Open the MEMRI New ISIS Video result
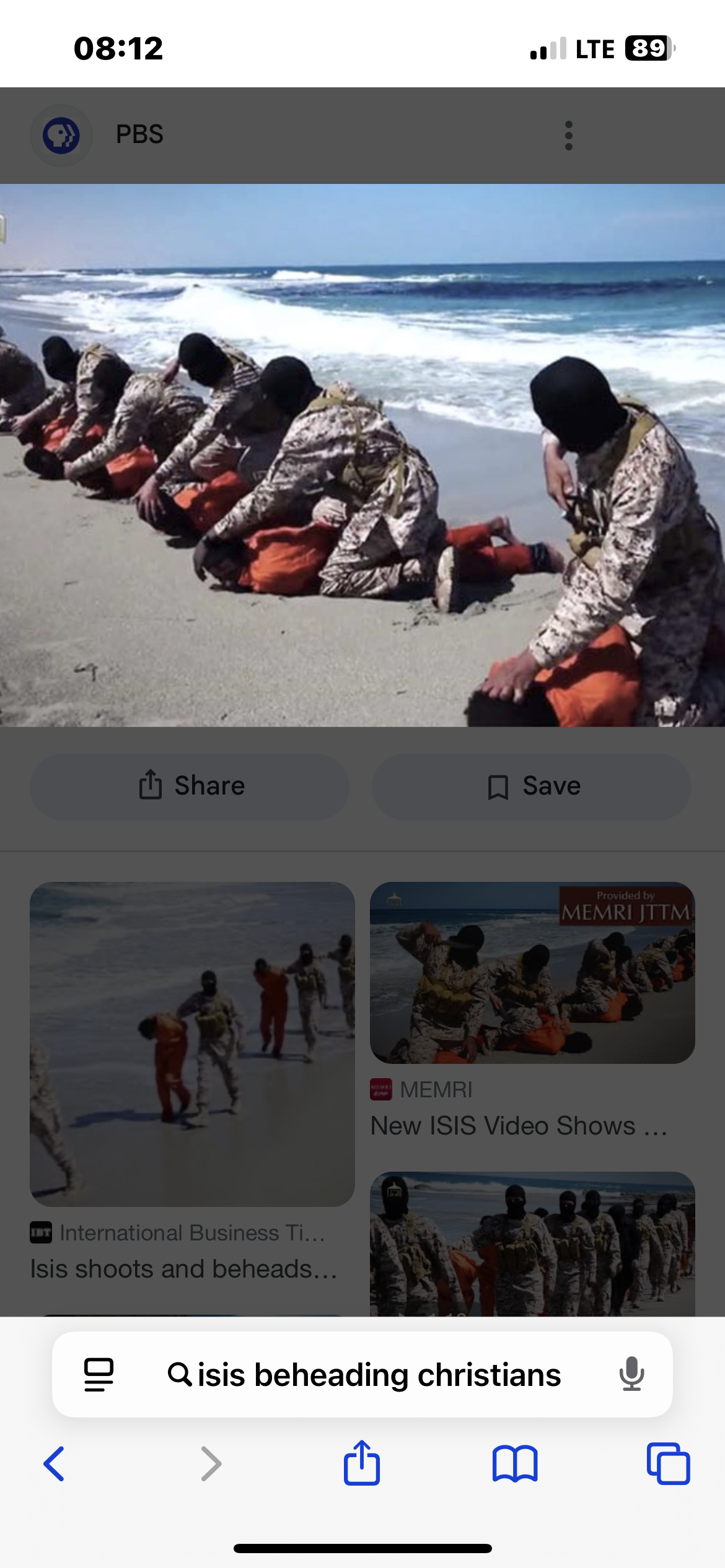This screenshot has height=1568, width=725. pyautogui.click(x=532, y=1011)
